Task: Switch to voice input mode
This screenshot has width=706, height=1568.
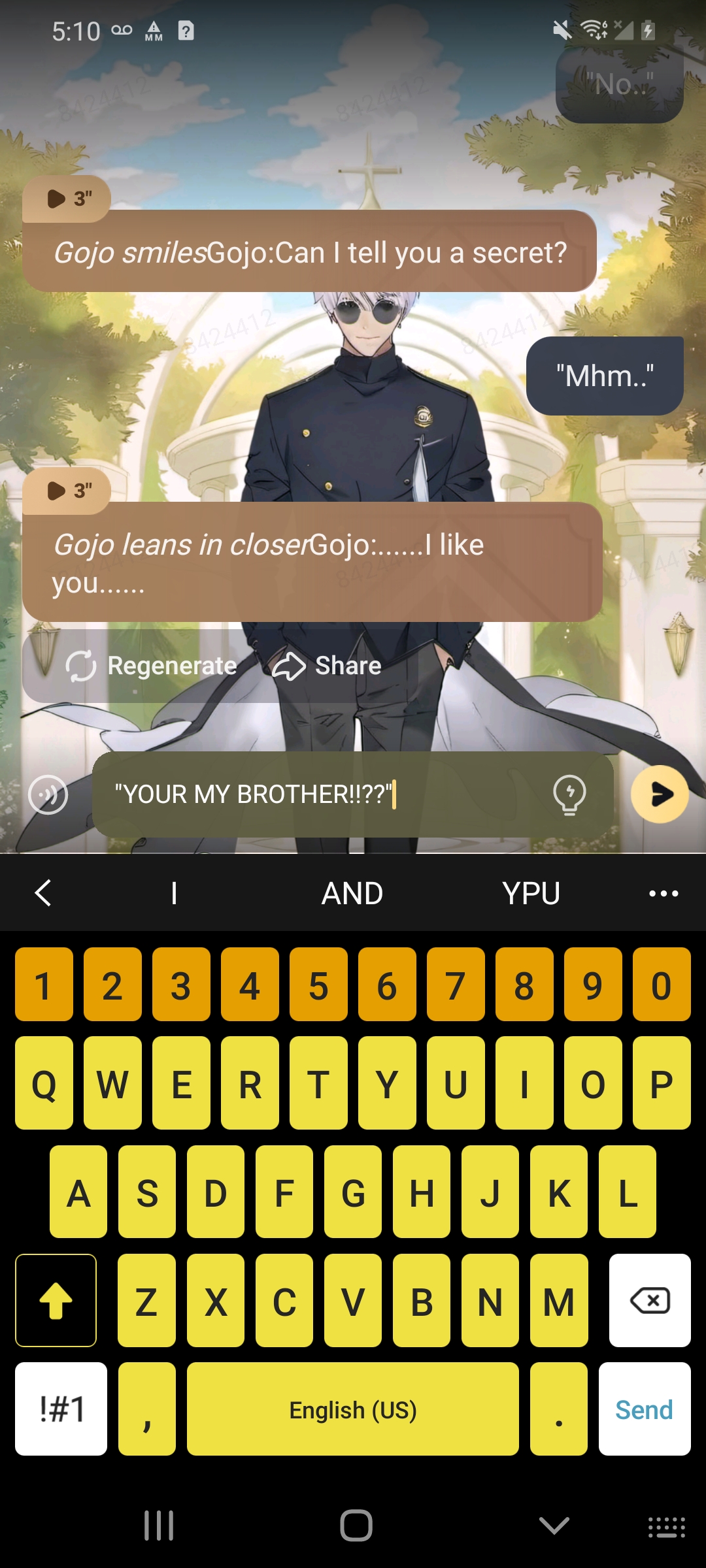Action: coord(48,794)
